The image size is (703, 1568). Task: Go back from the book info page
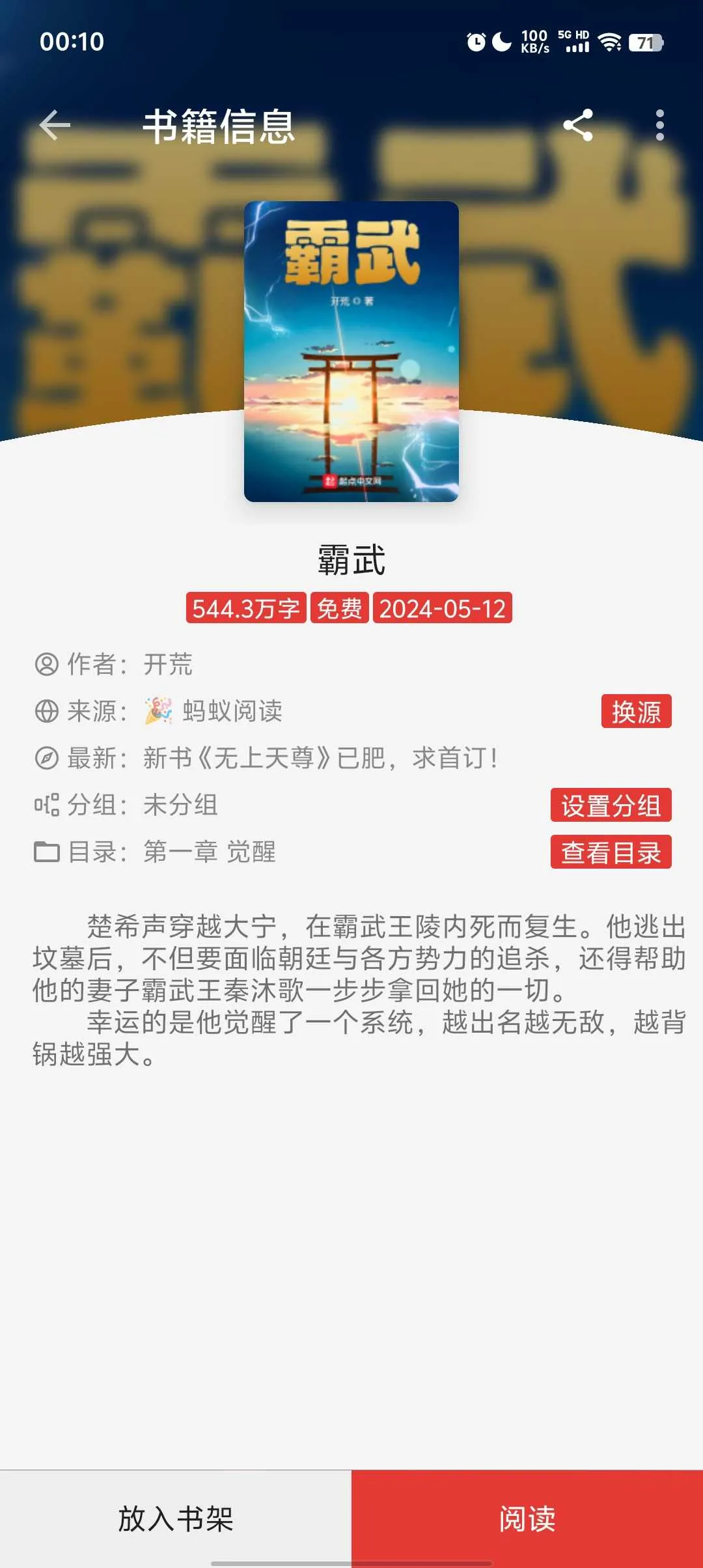(x=55, y=125)
